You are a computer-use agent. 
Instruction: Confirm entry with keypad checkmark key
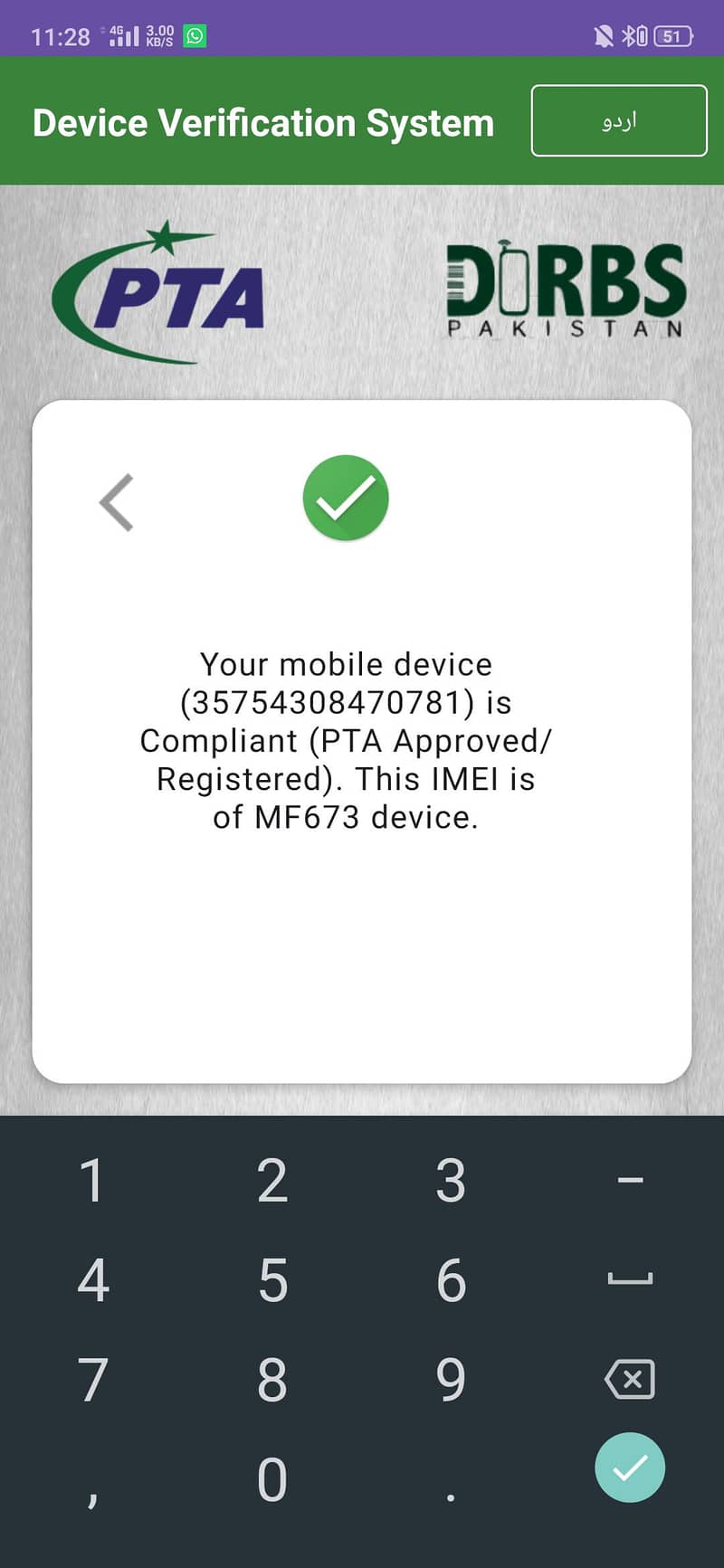tap(630, 1468)
